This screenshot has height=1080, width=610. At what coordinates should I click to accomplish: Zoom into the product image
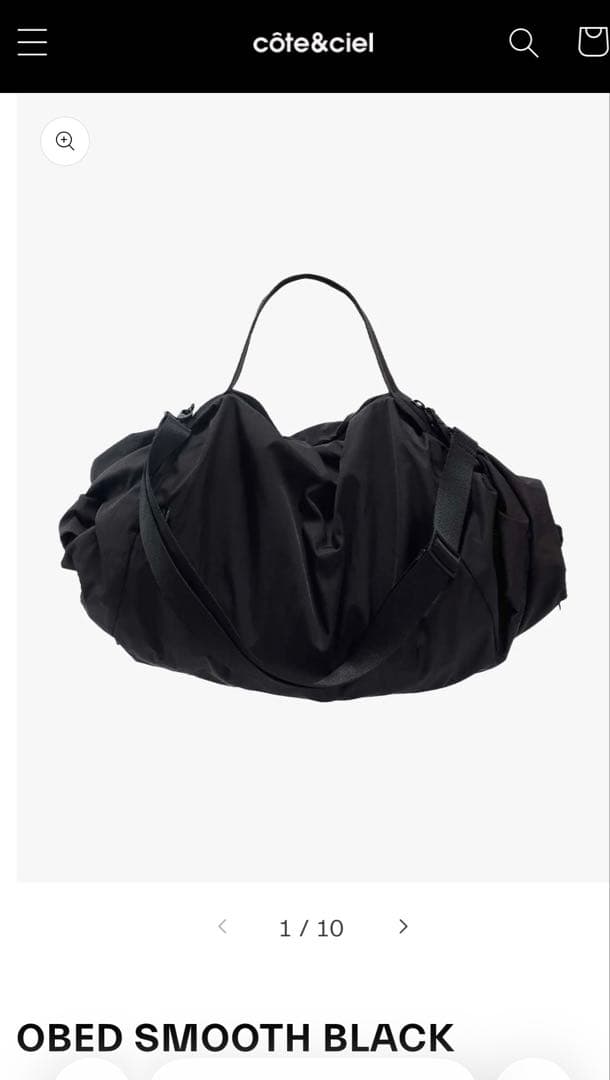(65, 141)
